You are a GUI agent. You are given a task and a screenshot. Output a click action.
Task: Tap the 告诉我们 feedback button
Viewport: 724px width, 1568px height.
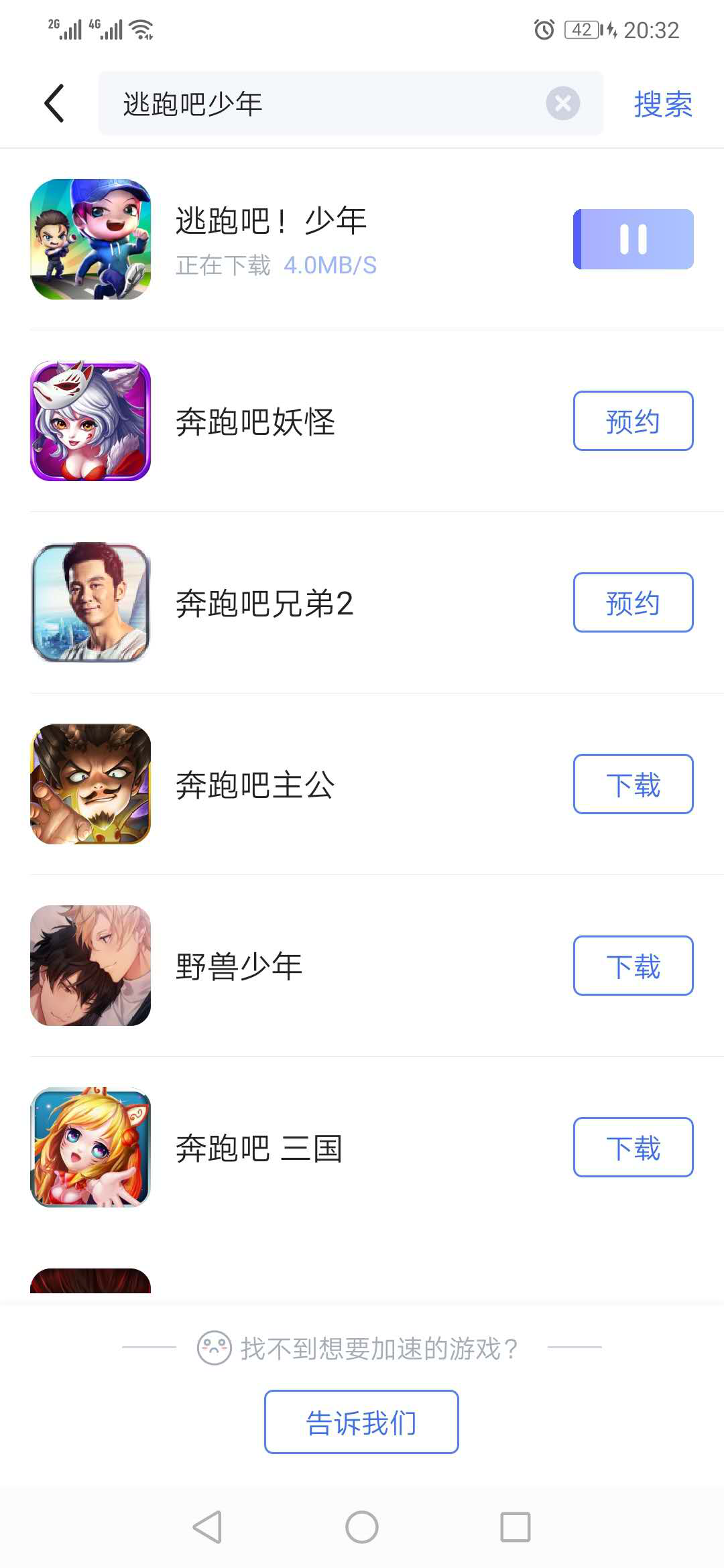point(361,1422)
